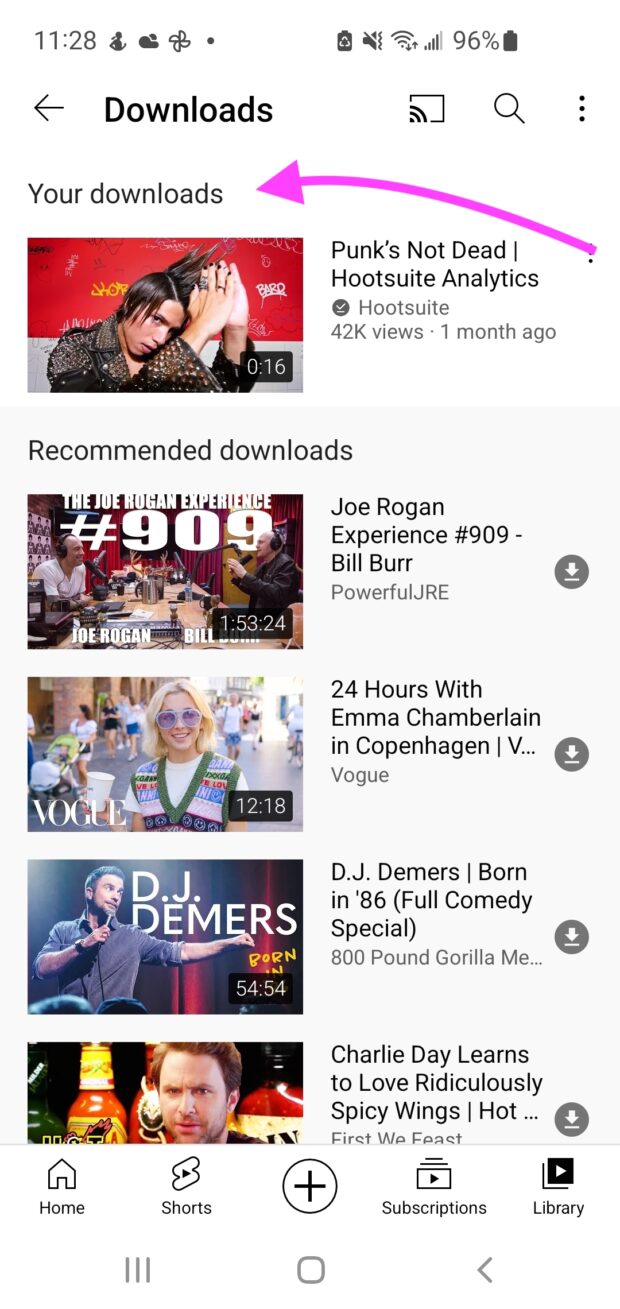Tap the system home button
The width and height of the screenshot is (620, 1309).
coord(311,1270)
